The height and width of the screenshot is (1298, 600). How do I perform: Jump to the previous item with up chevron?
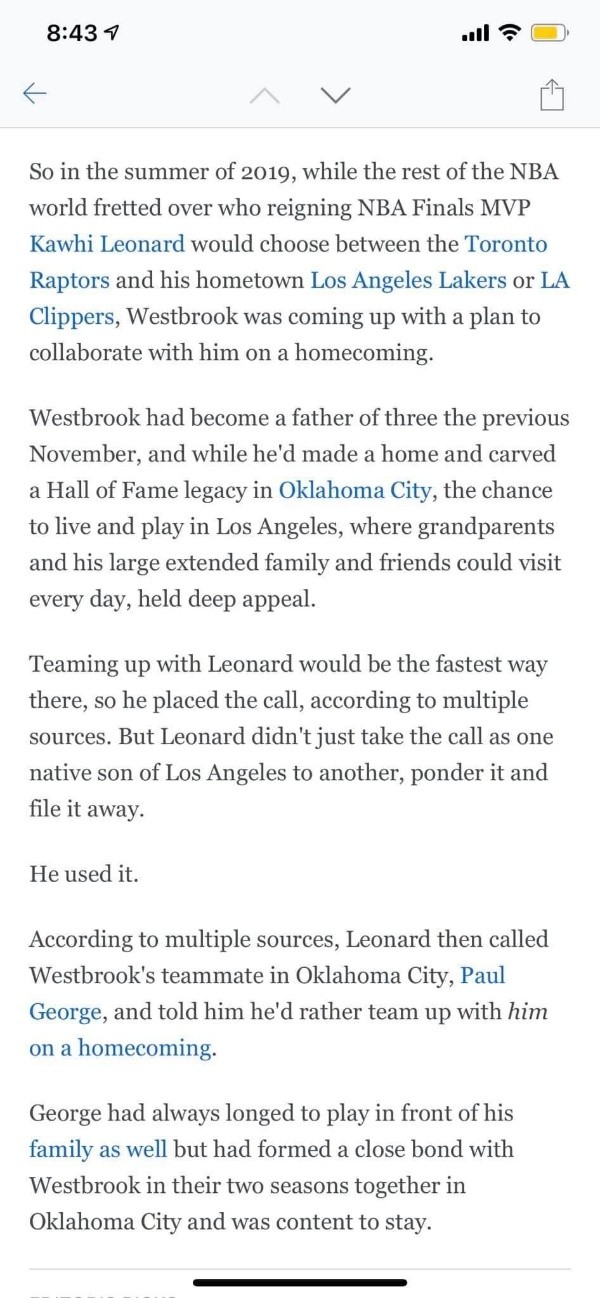[x=265, y=95]
